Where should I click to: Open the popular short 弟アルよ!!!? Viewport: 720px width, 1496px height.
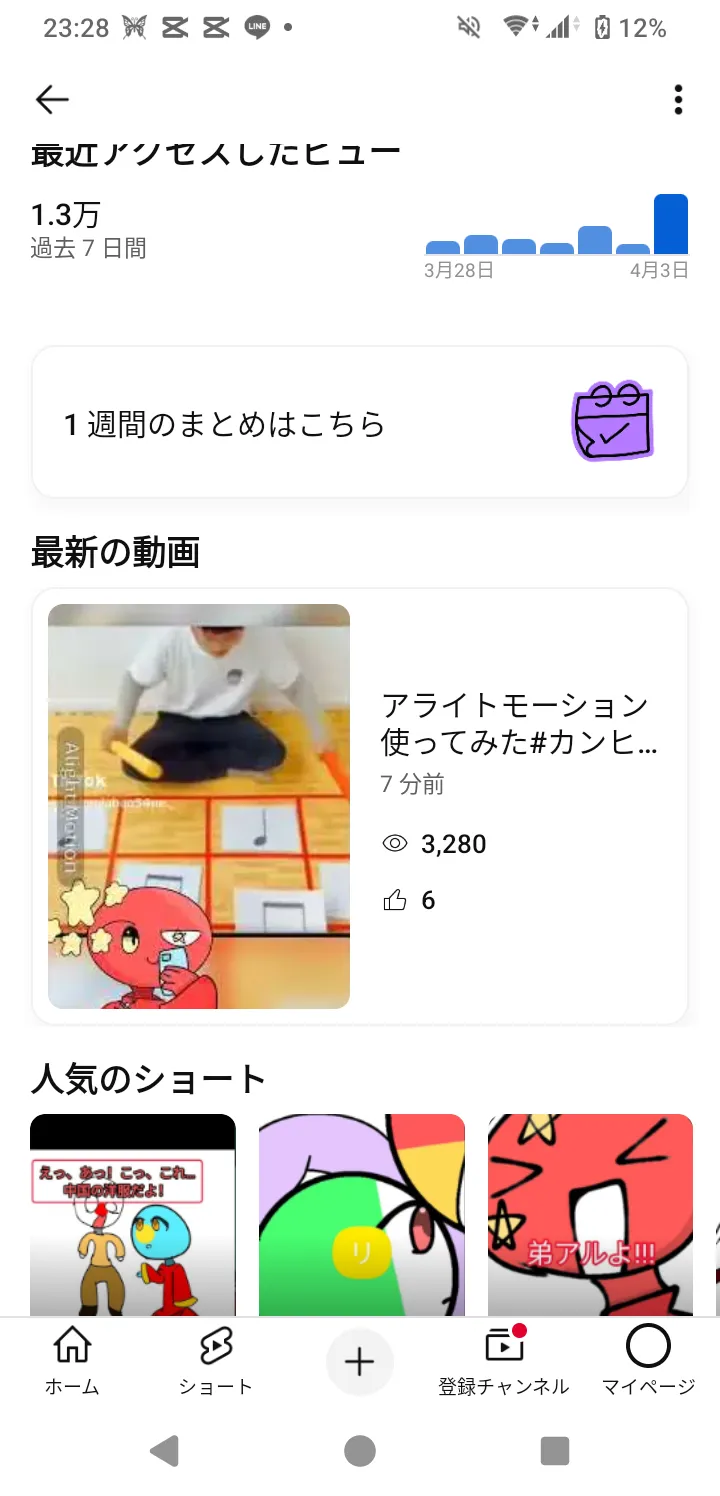[590, 1214]
